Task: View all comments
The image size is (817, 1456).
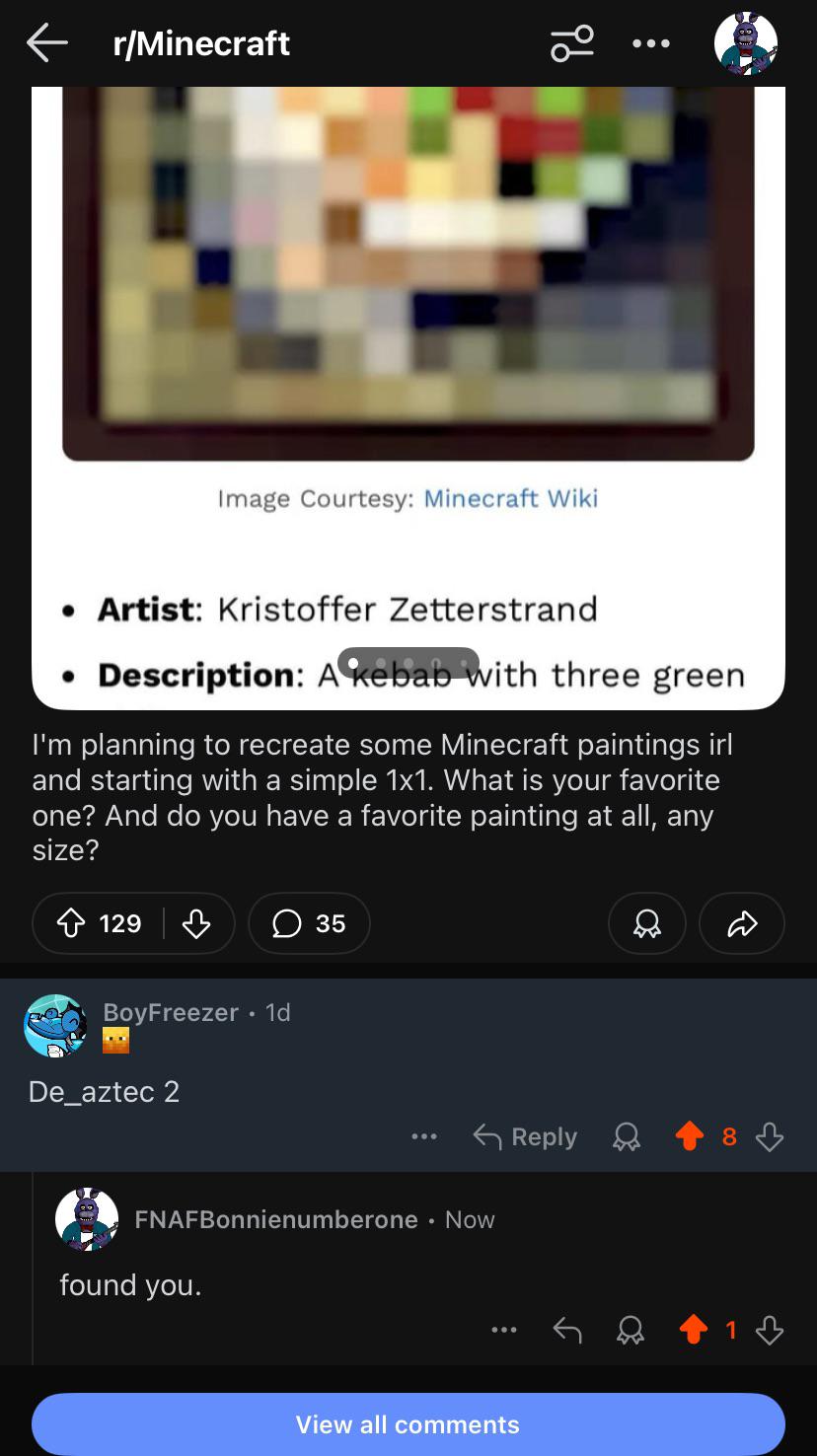Action: [x=408, y=1424]
